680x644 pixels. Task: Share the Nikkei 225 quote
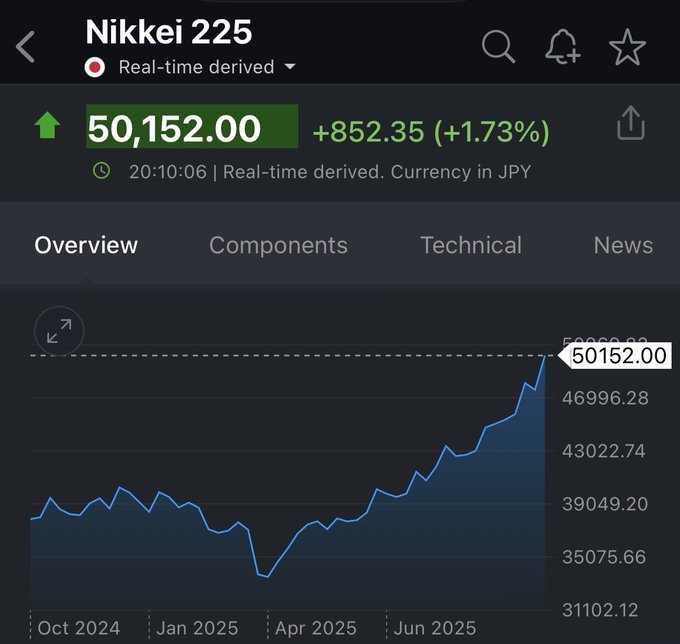630,125
